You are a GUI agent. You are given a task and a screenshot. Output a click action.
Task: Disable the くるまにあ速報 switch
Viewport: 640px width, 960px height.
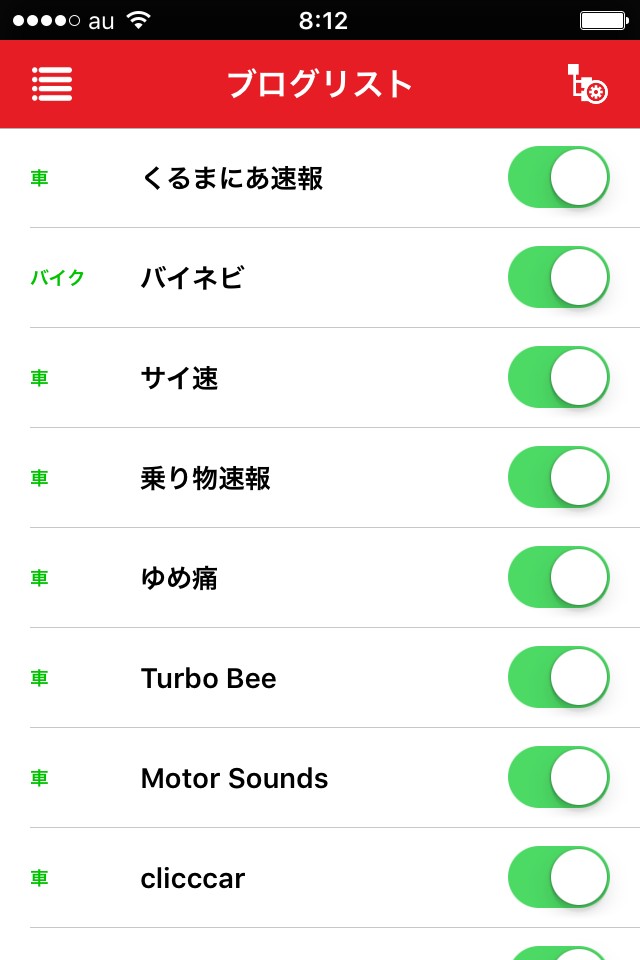coord(559,178)
